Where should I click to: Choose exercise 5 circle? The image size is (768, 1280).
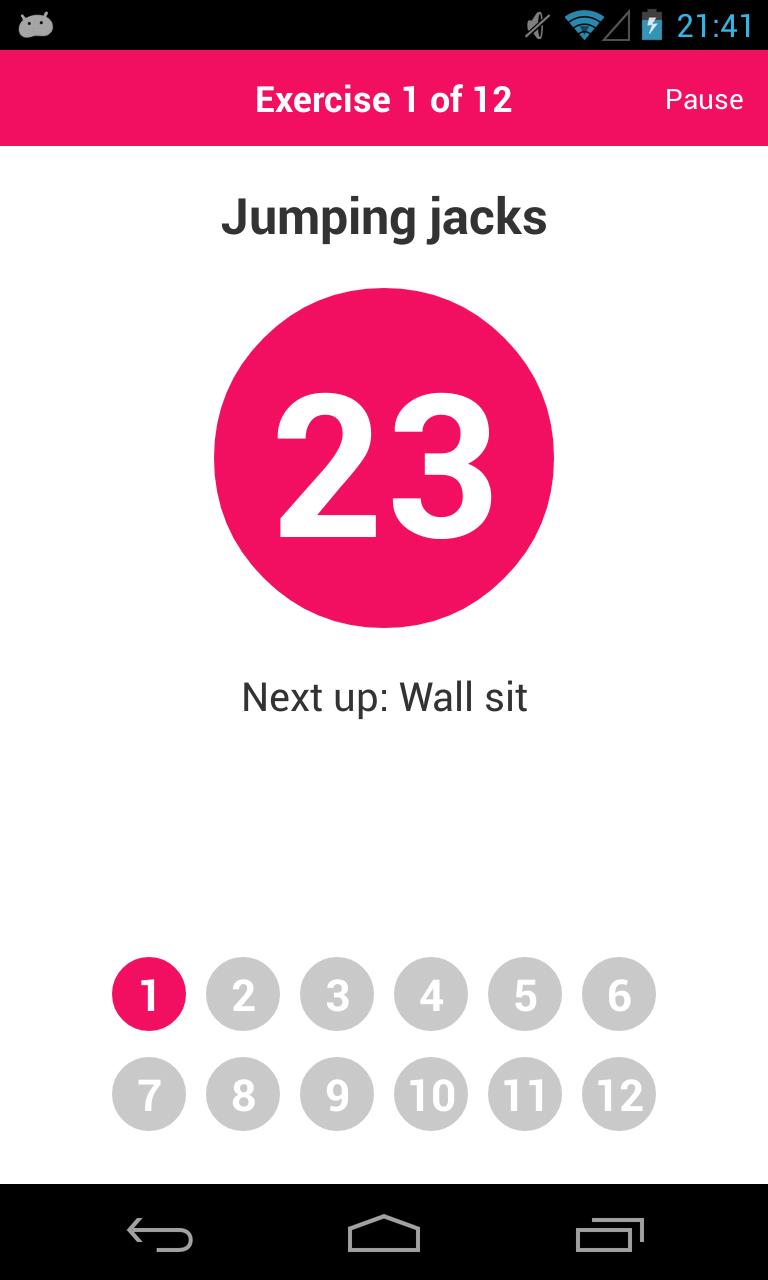525,994
